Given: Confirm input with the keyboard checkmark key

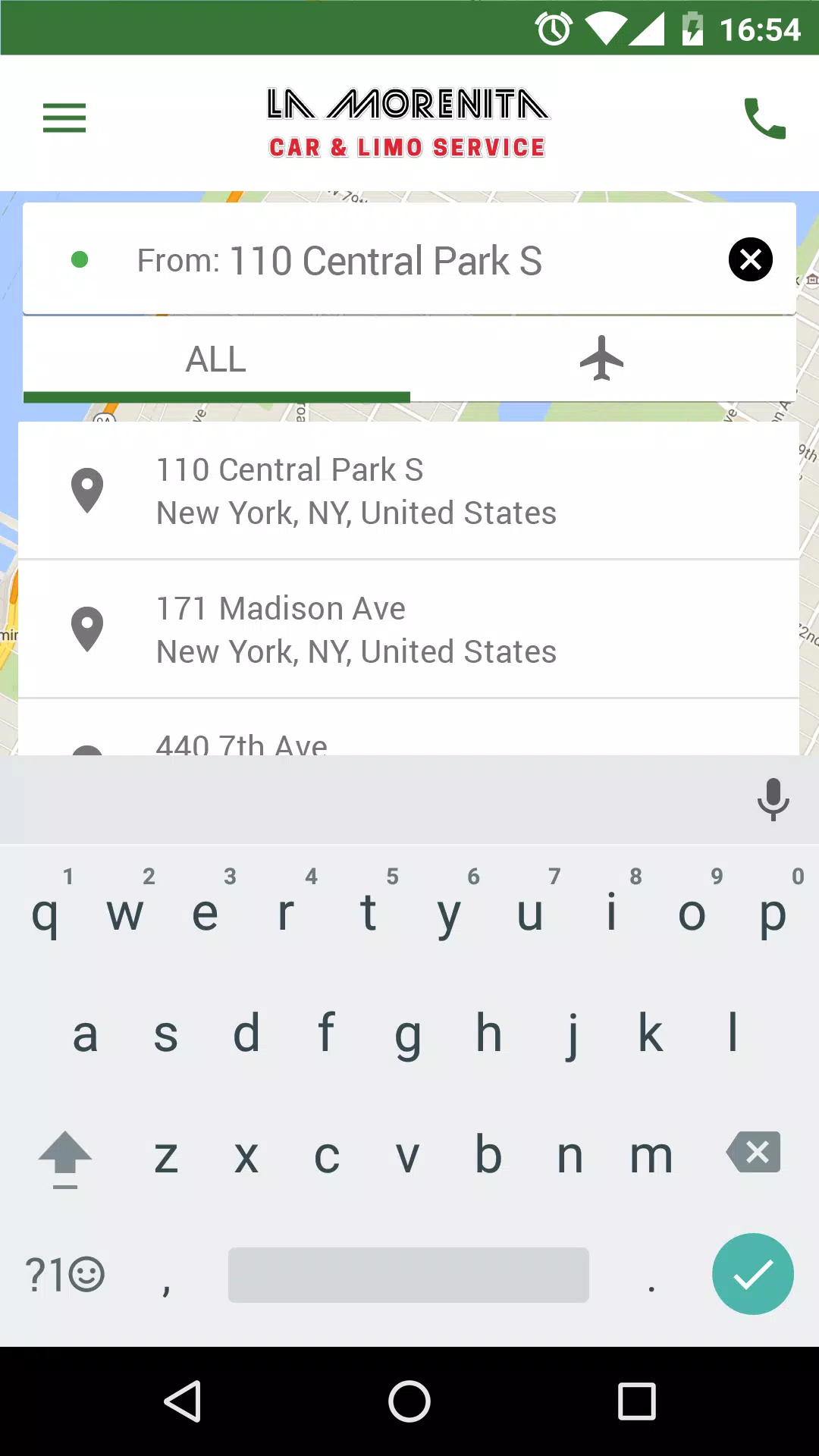Looking at the screenshot, I should point(753,1274).
